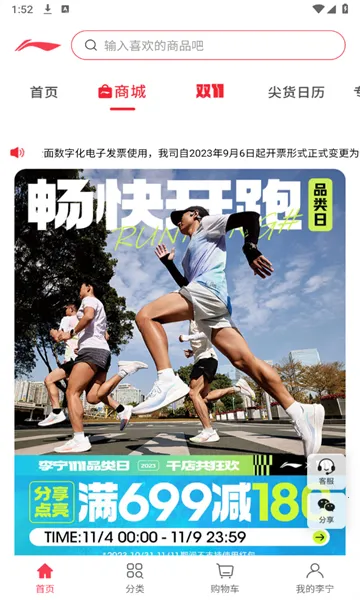Switch to the 尖货日历 tab
The width and height of the screenshot is (360, 600).
[296, 92]
